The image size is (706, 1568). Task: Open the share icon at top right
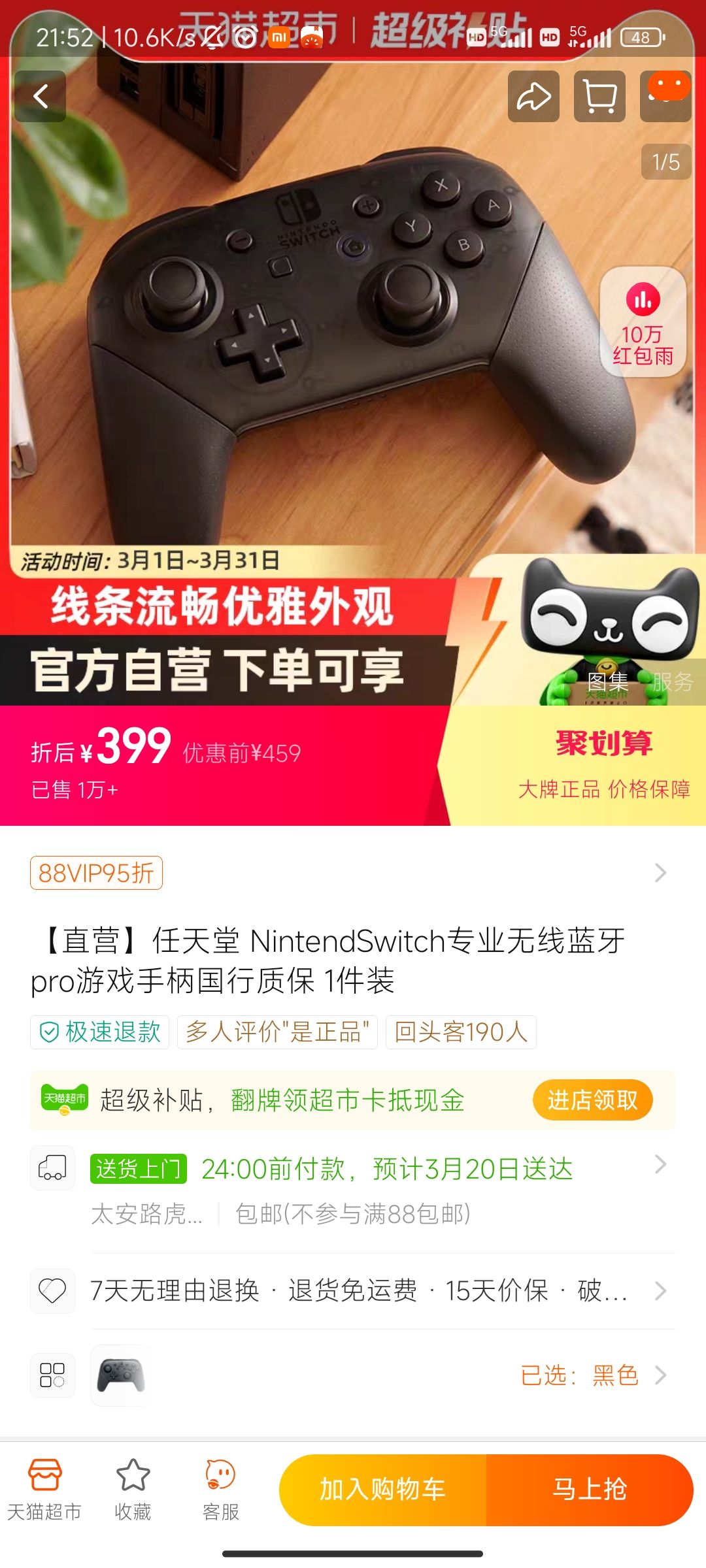tap(535, 96)
